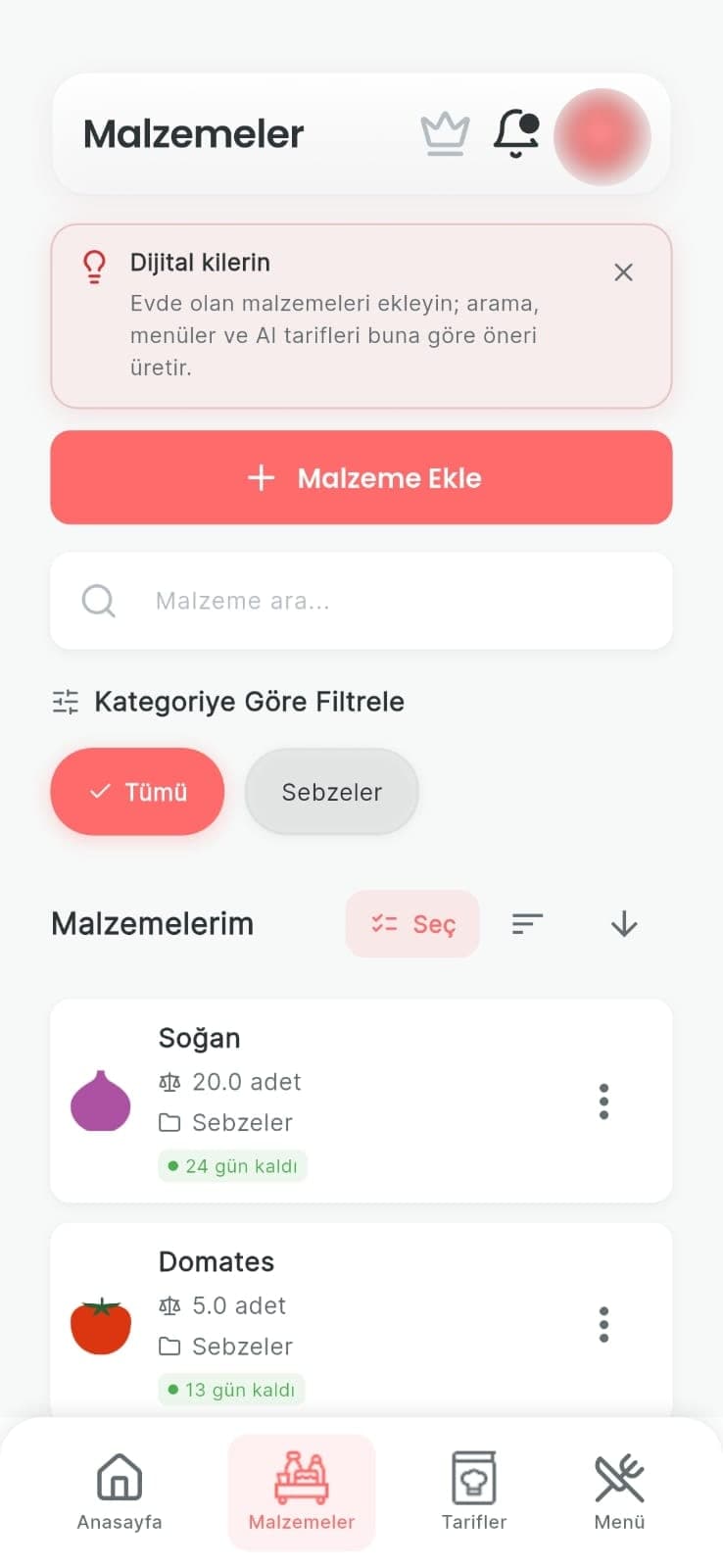Tap the onion thumbnail for Soğan

[x=100, y=1101]
